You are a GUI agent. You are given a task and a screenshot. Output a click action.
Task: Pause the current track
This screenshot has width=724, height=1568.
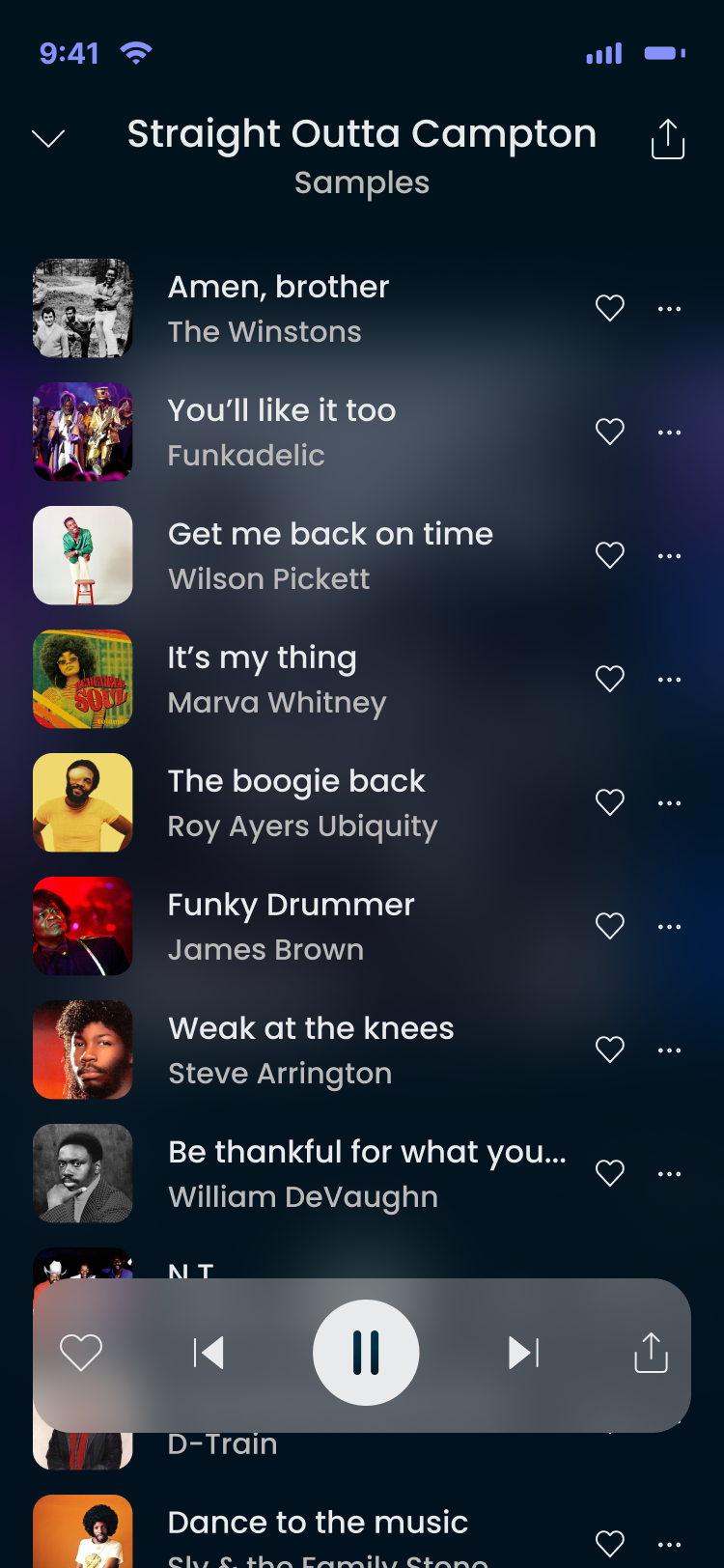pos(366,1353)
